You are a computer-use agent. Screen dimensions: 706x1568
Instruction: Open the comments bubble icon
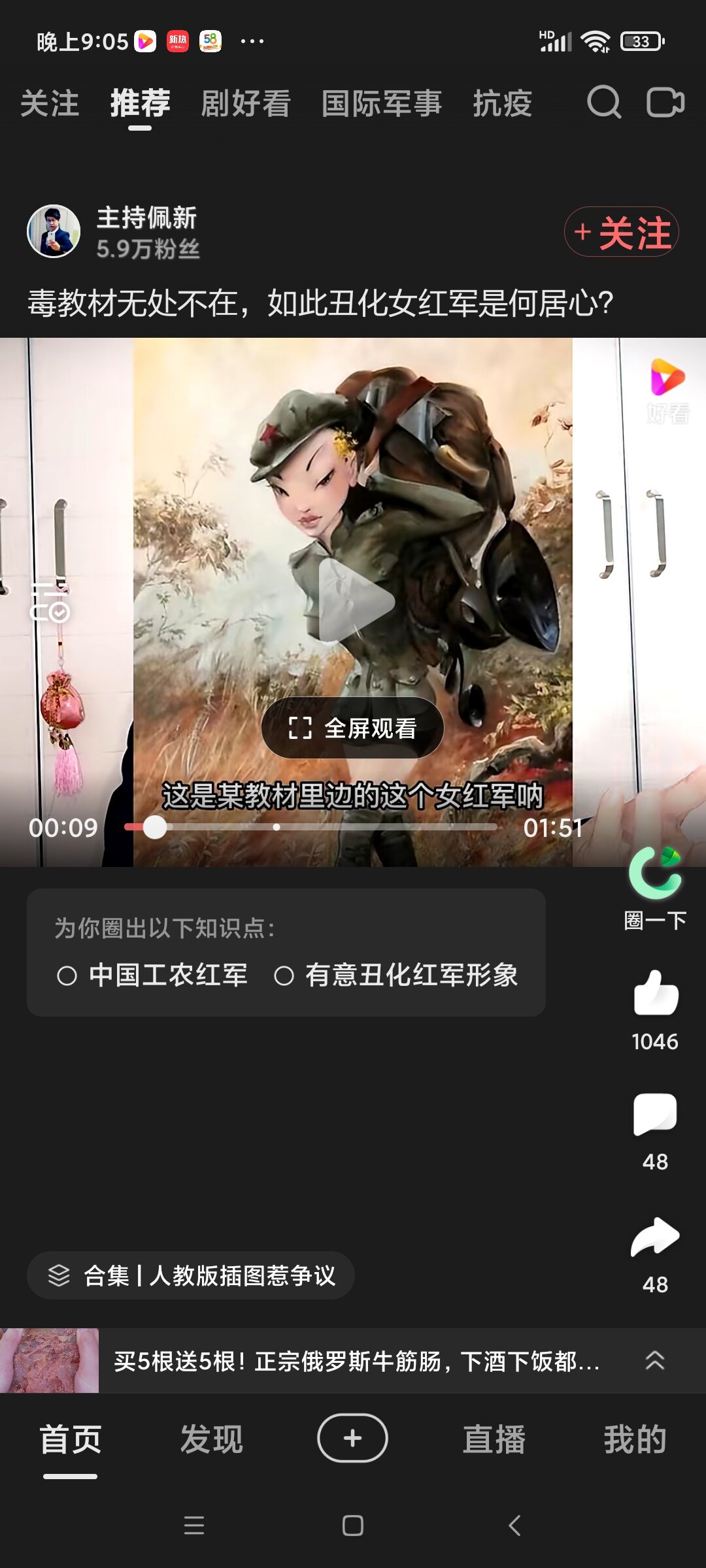tap(655, 1114)
